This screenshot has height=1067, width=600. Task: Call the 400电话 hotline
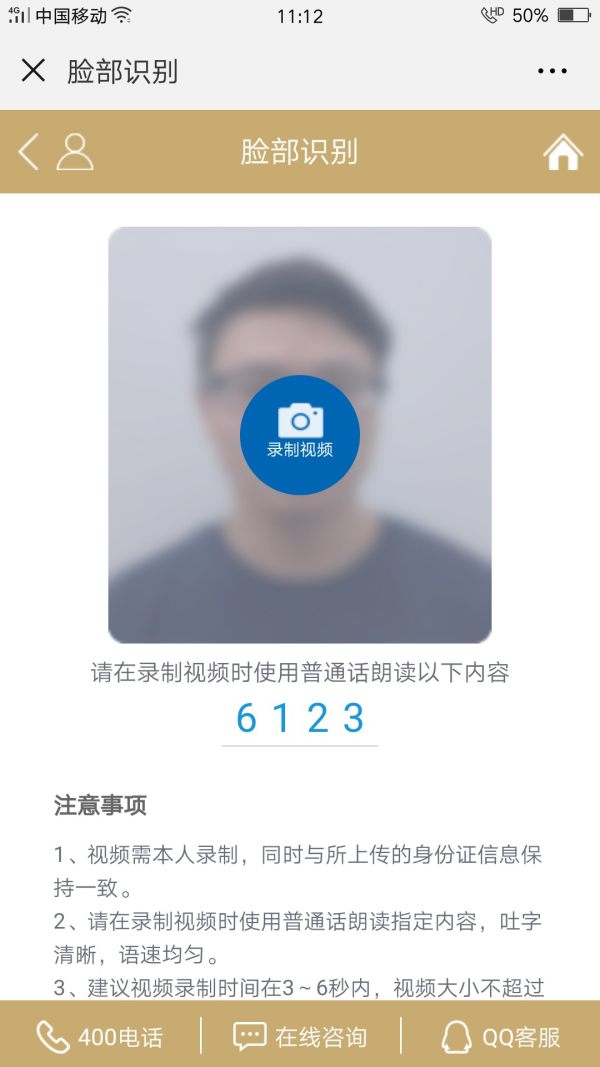tap(100, 1036)
